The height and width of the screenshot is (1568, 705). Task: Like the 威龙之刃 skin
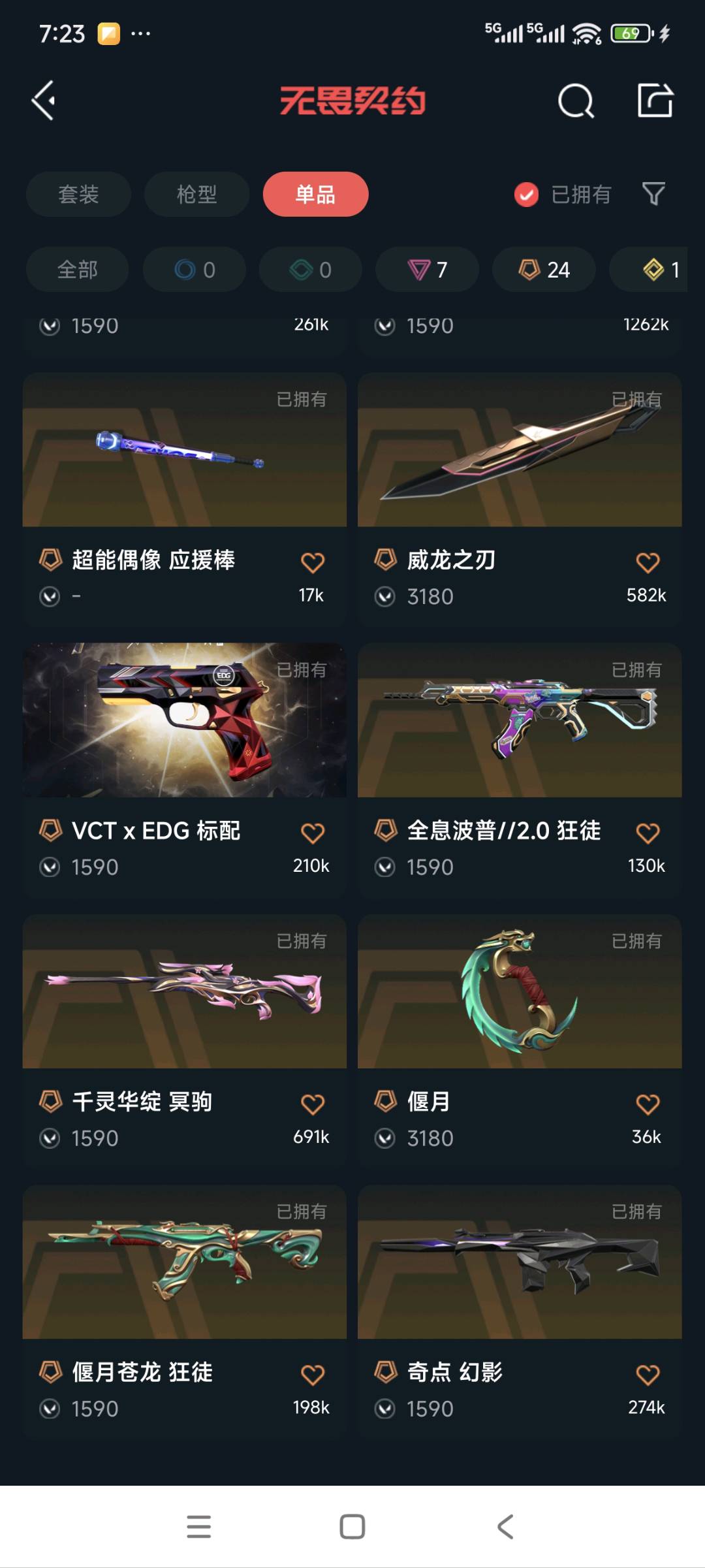click(x=648, y=562)
